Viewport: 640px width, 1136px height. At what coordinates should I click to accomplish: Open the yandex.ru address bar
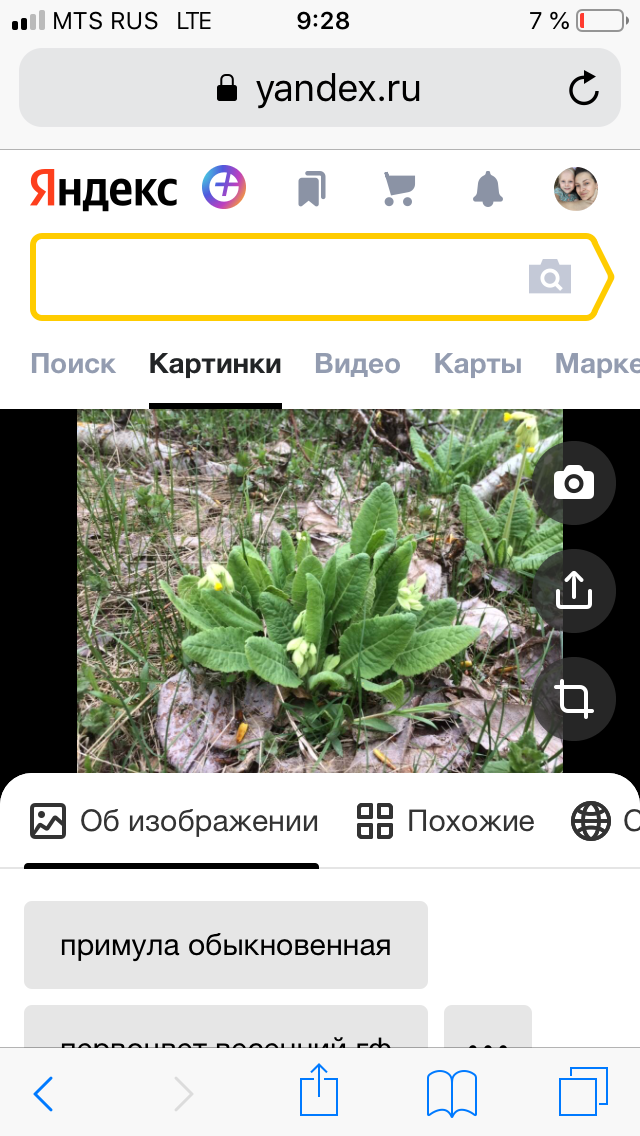(320, 88)
